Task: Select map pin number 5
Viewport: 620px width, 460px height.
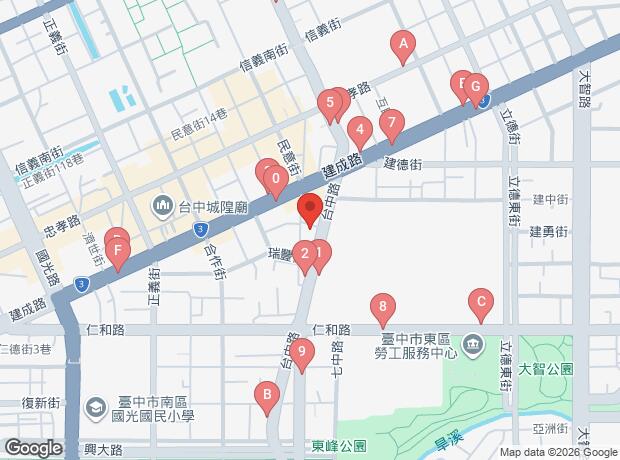Action: pyautogui.click(x=329, y=102)
